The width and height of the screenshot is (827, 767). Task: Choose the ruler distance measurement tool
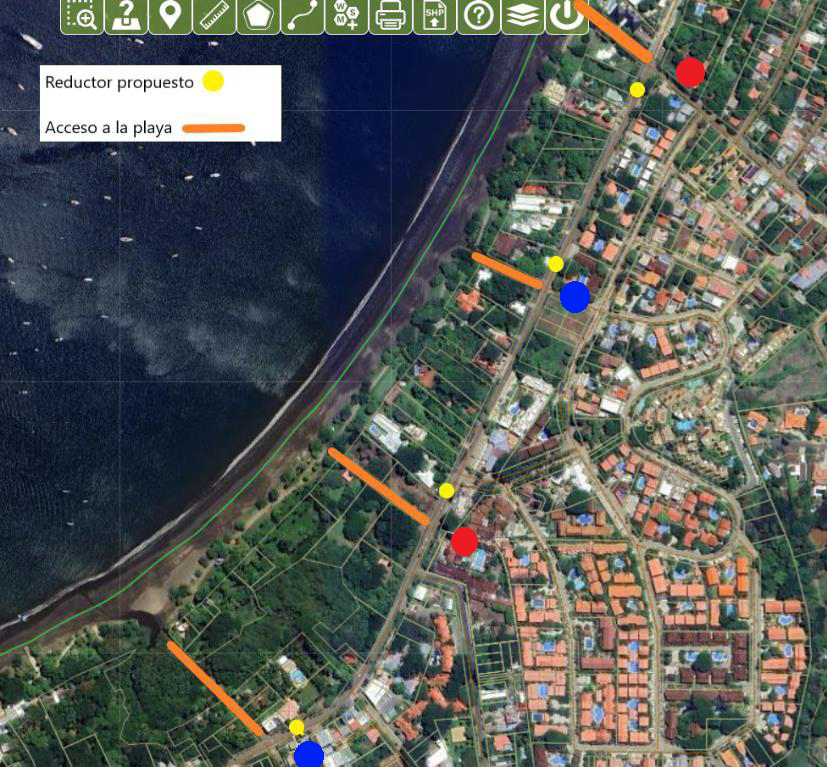point(214,15)
